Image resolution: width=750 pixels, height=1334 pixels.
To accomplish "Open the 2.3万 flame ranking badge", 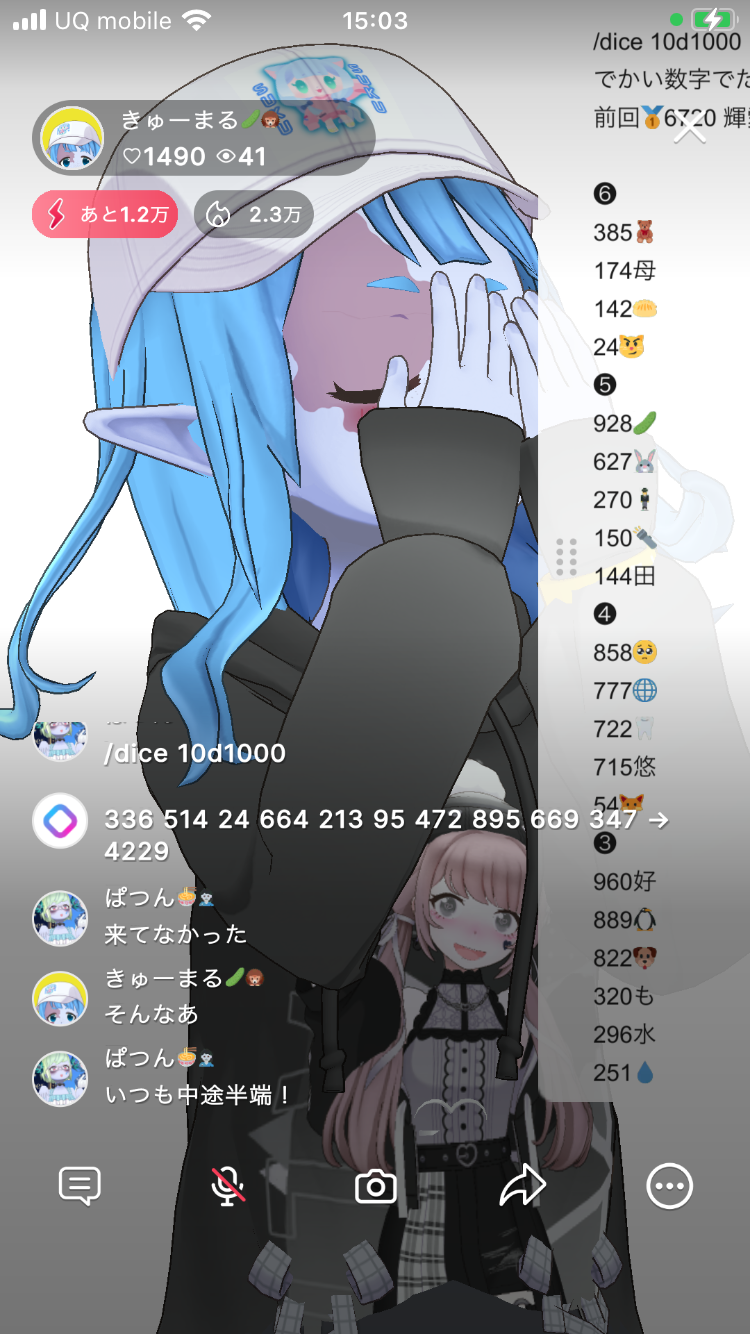I will pyautogui.click(x=254, y=214).
